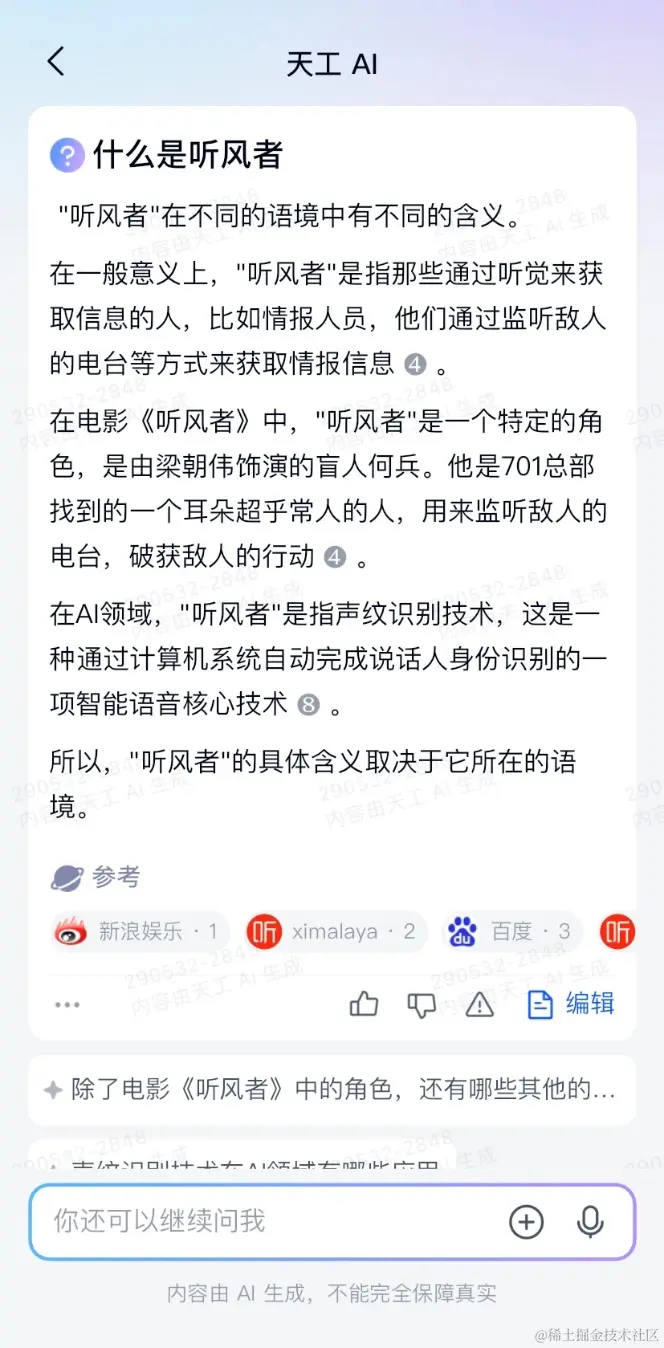Screen dimensions: 664x1348
Task: Open the 百度 reference source
Action: (512, 932)
